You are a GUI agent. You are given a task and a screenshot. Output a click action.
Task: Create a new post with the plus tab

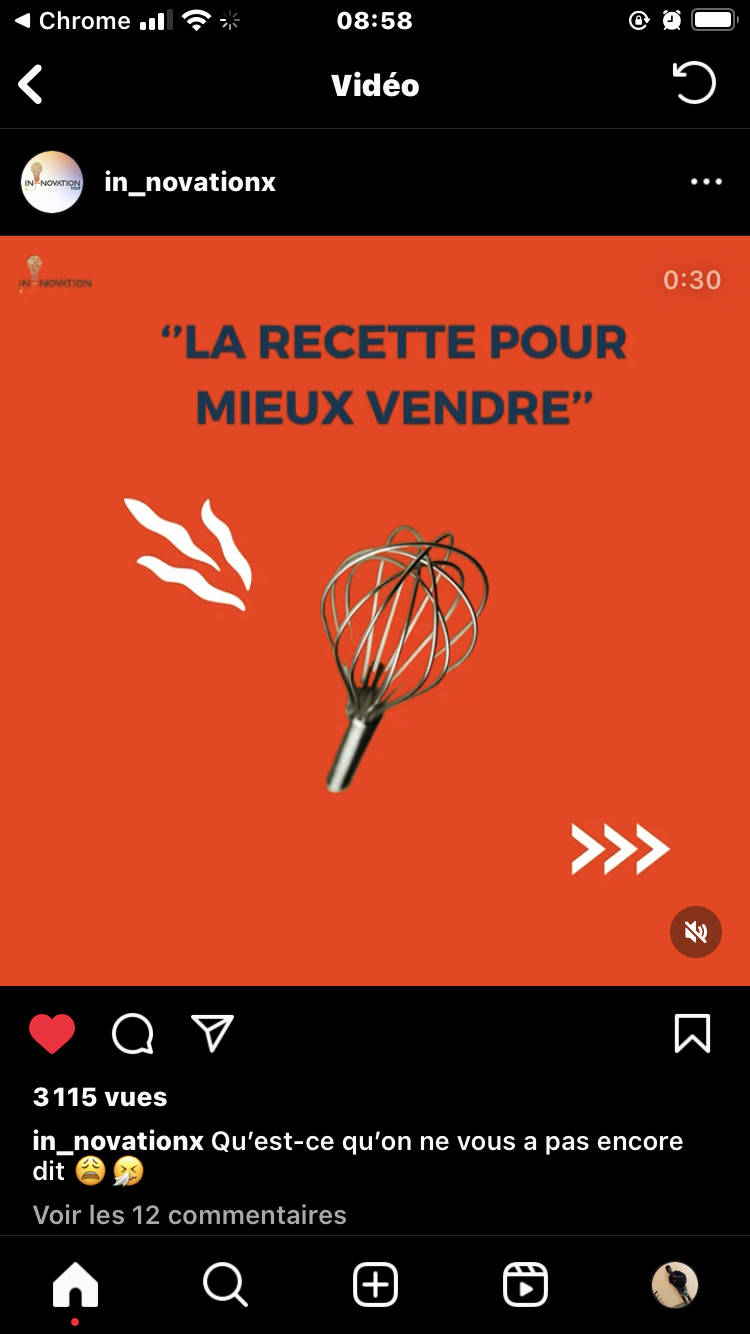coord(375,1284)
